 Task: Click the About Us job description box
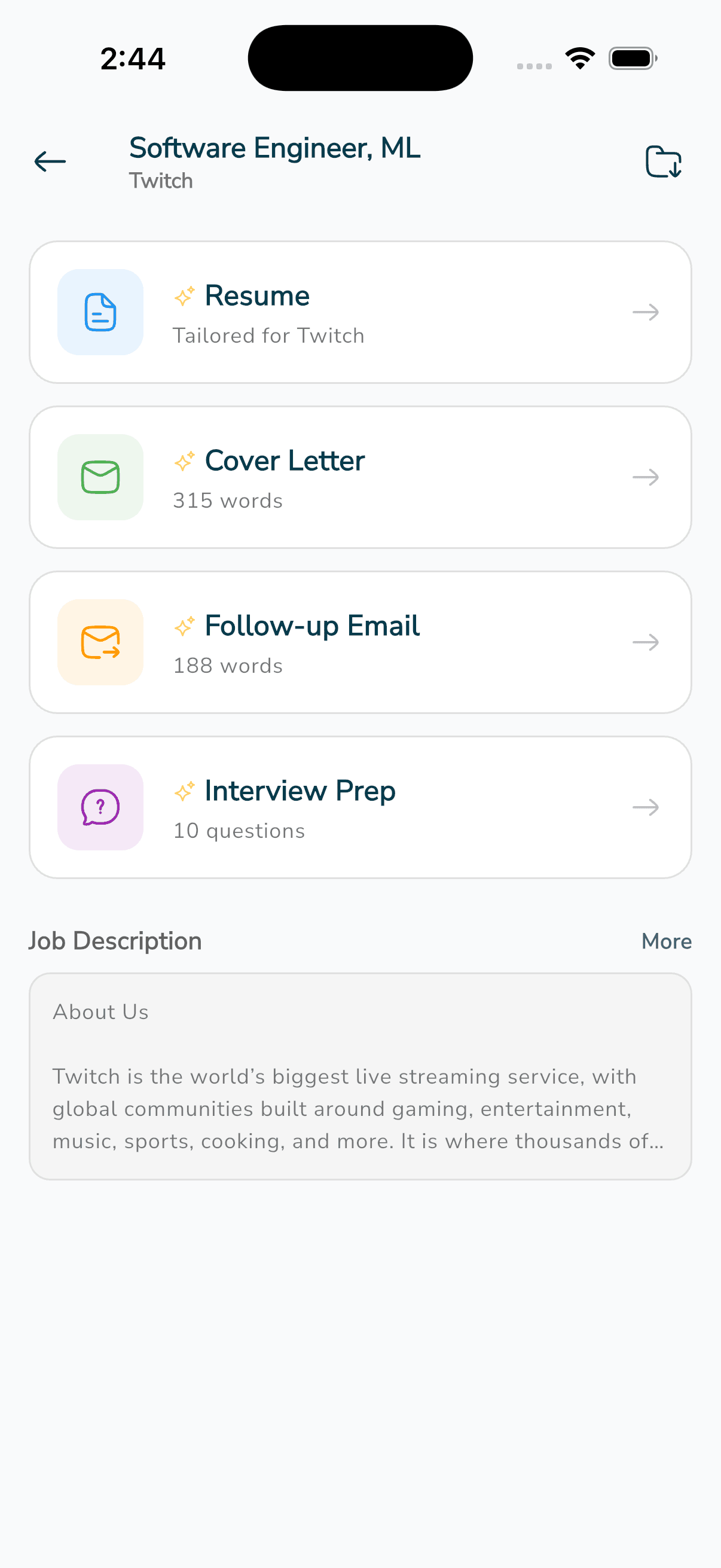(360, 1076)
